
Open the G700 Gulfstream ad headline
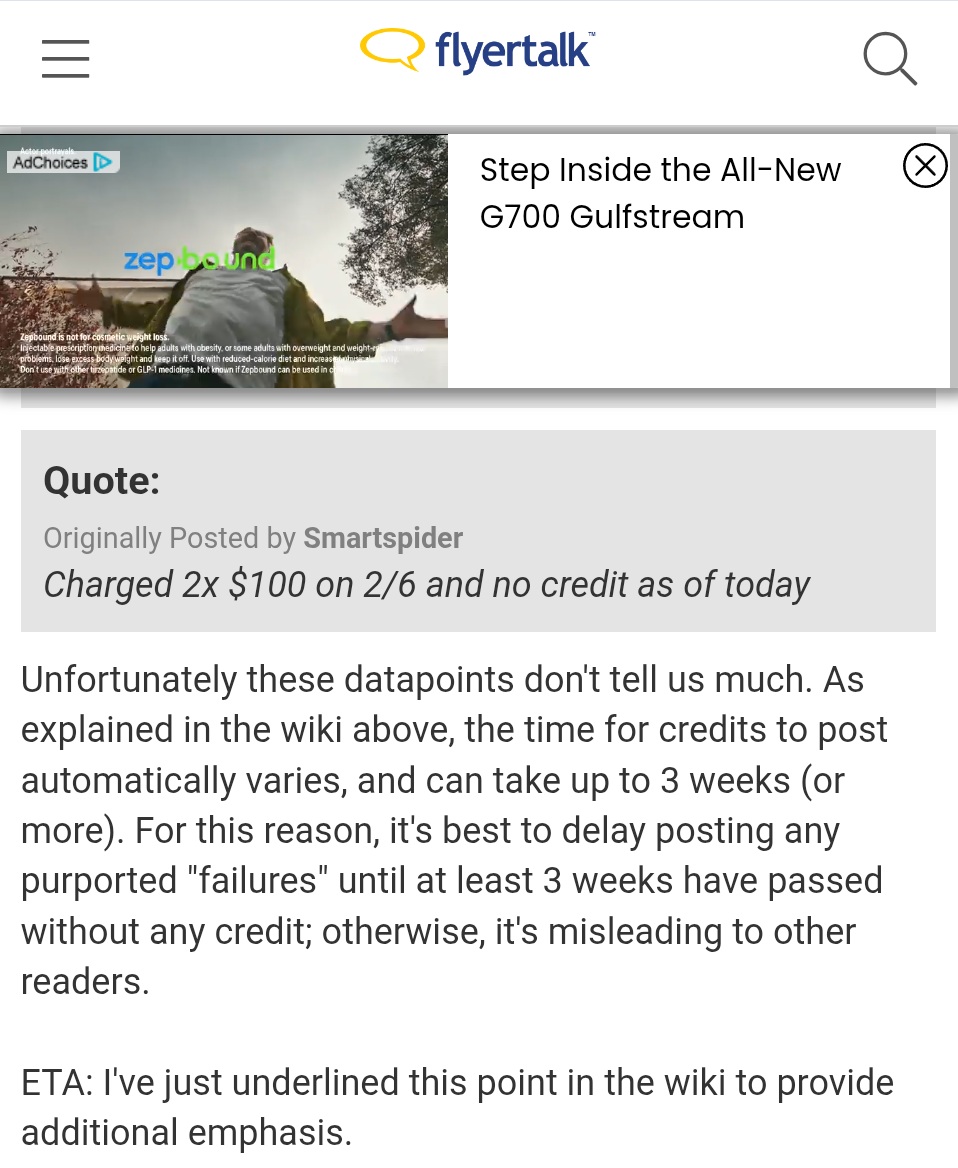click(x=660, y=193)
